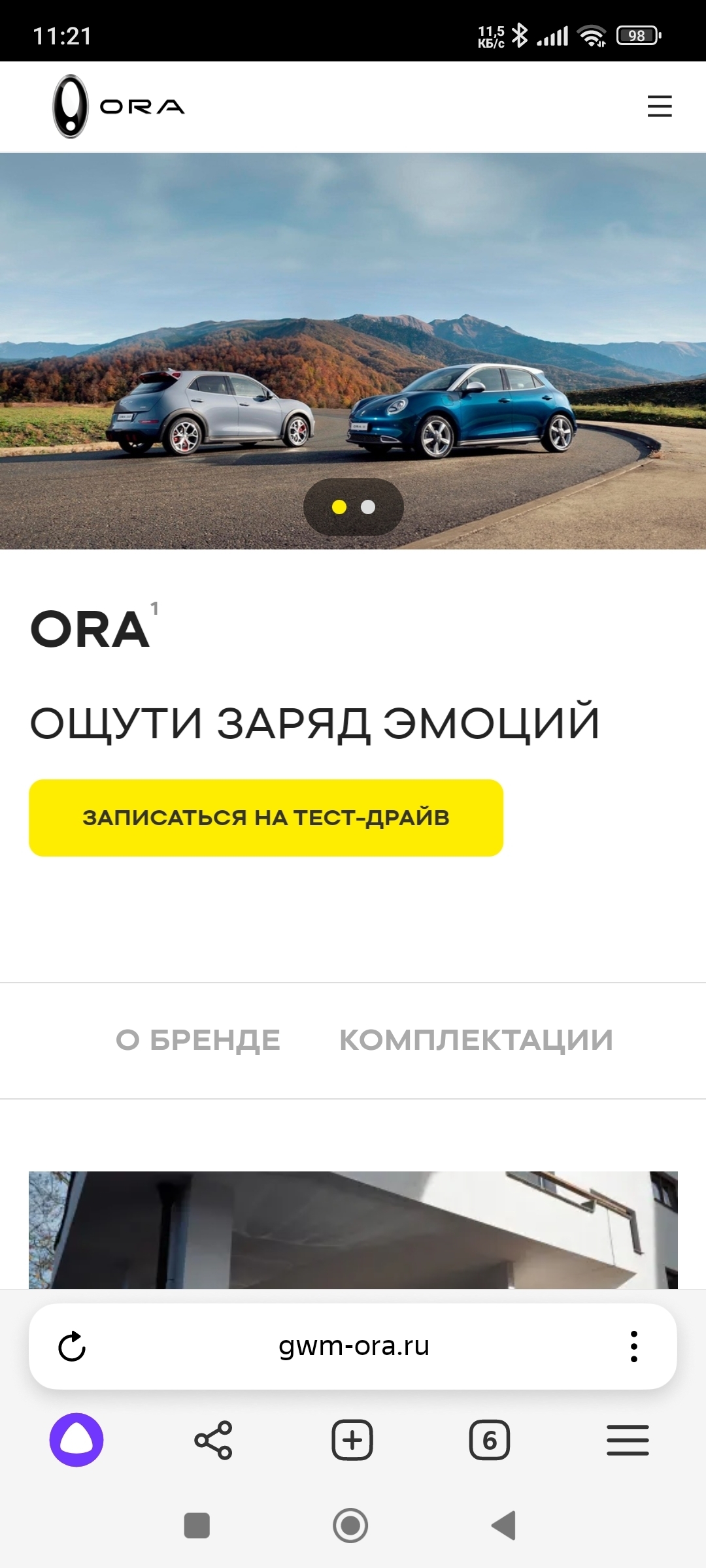Tap Записаться на тест-драйв button
This screenshot has width=706, height=1568.
(266, 817)
